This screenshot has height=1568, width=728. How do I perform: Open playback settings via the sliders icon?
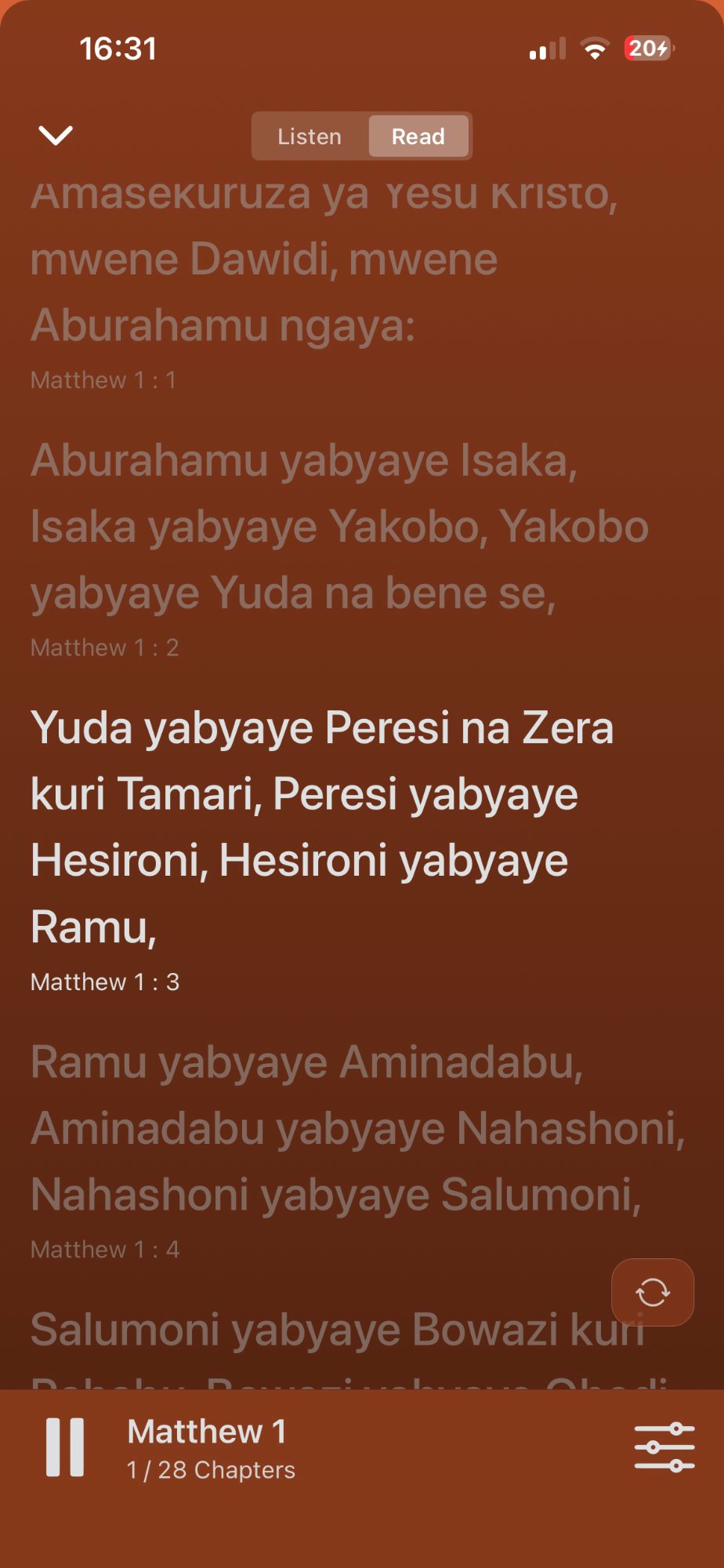pyautogui.click(x=664, y=1447)
